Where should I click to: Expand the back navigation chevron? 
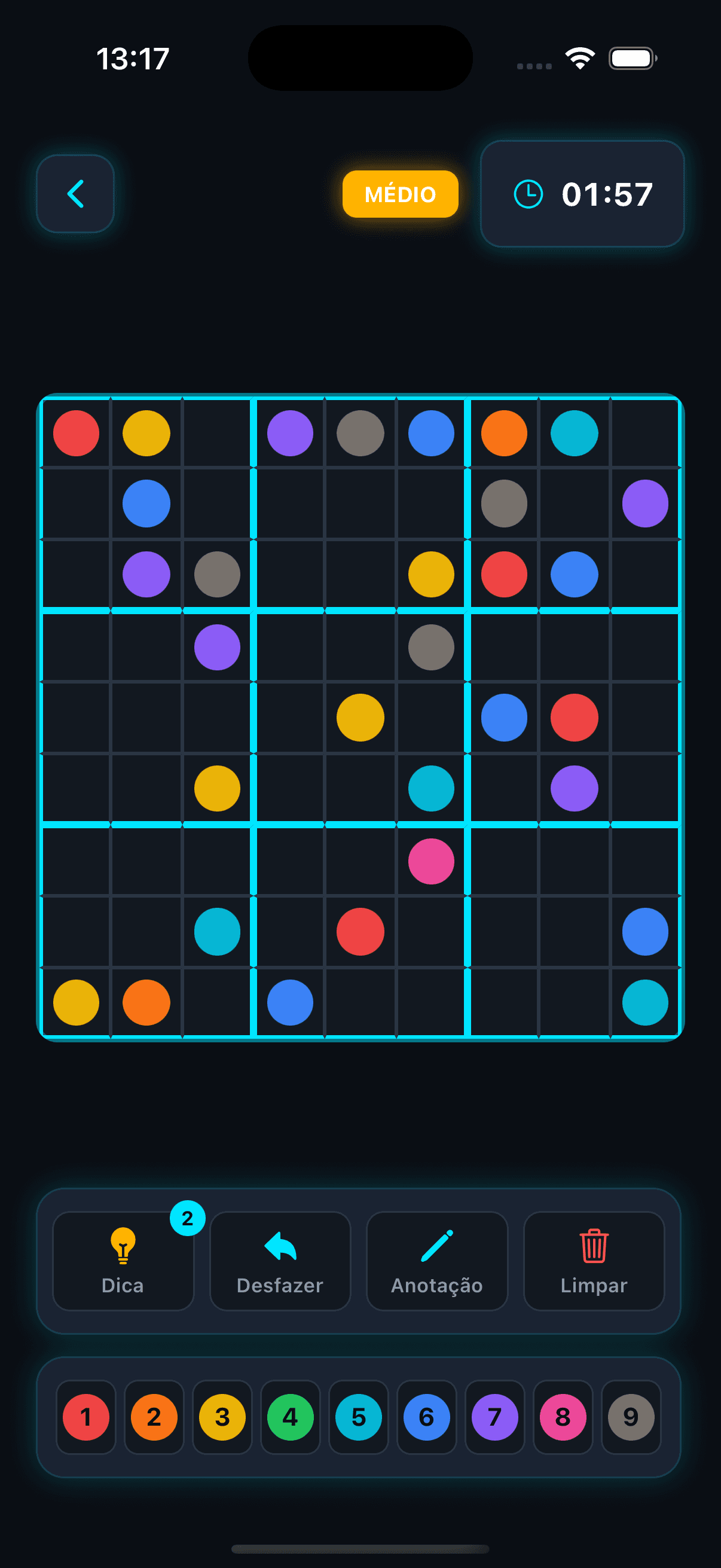tap(75, 193)
